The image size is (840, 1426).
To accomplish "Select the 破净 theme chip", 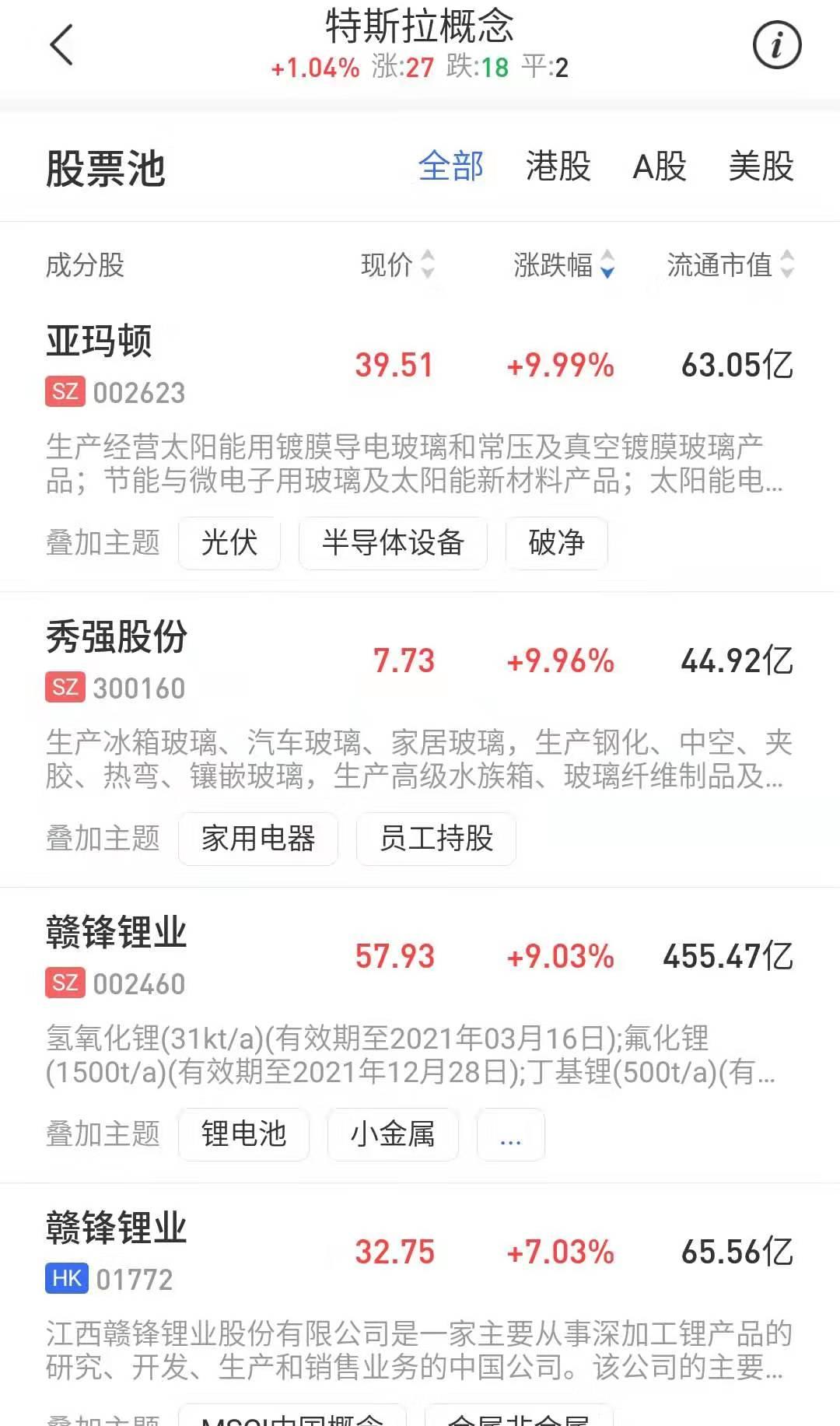I will [556, 543].
